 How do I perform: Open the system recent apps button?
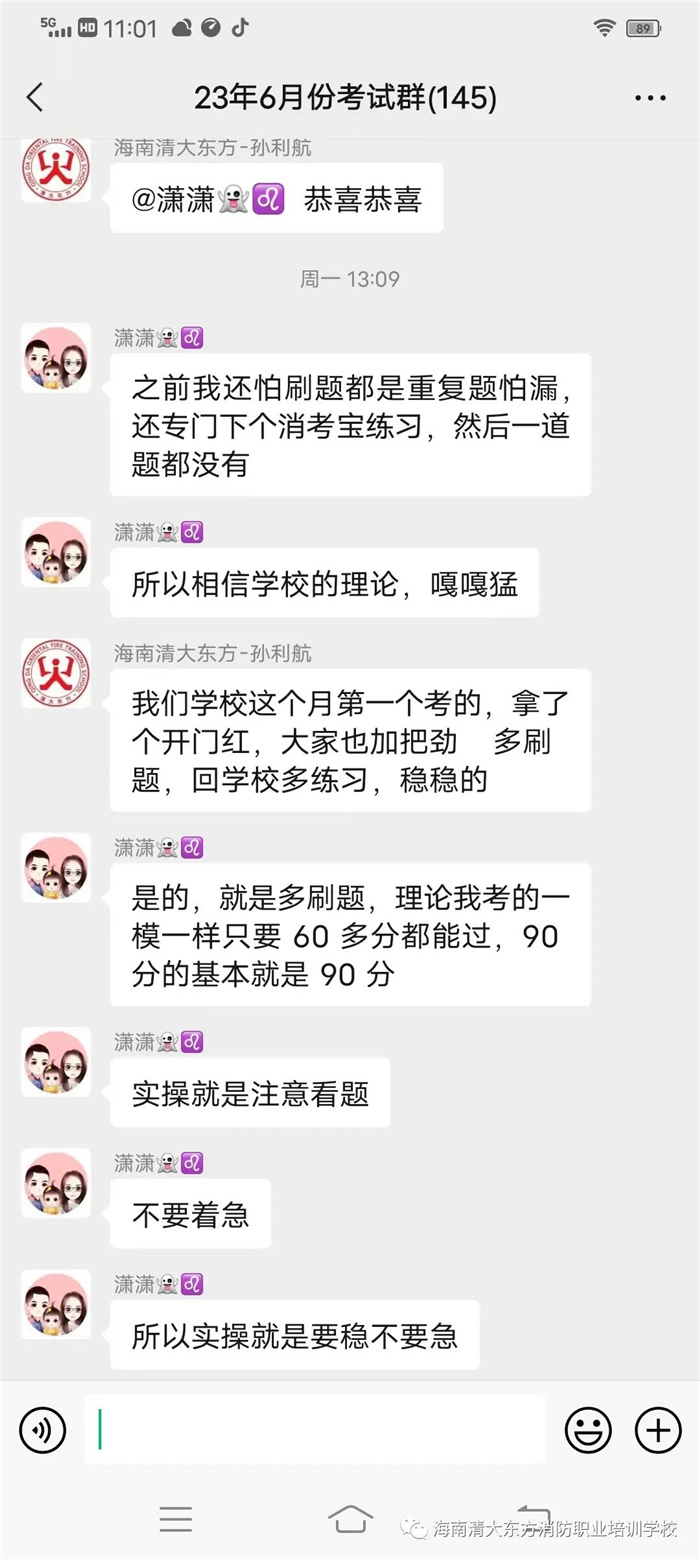pos(176,1520)
